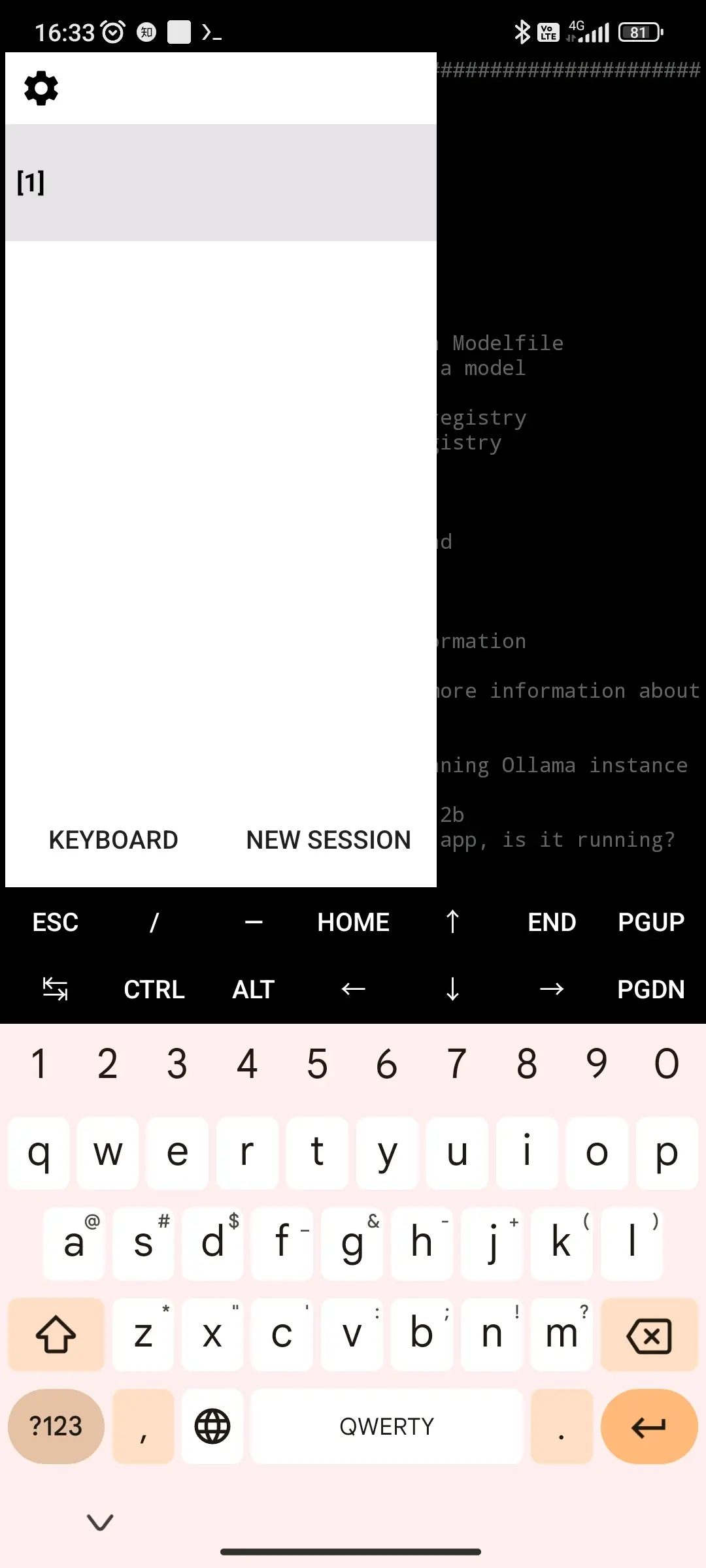Tap the globe language switch key
706x1568 pixels.
click(212, 1427)
